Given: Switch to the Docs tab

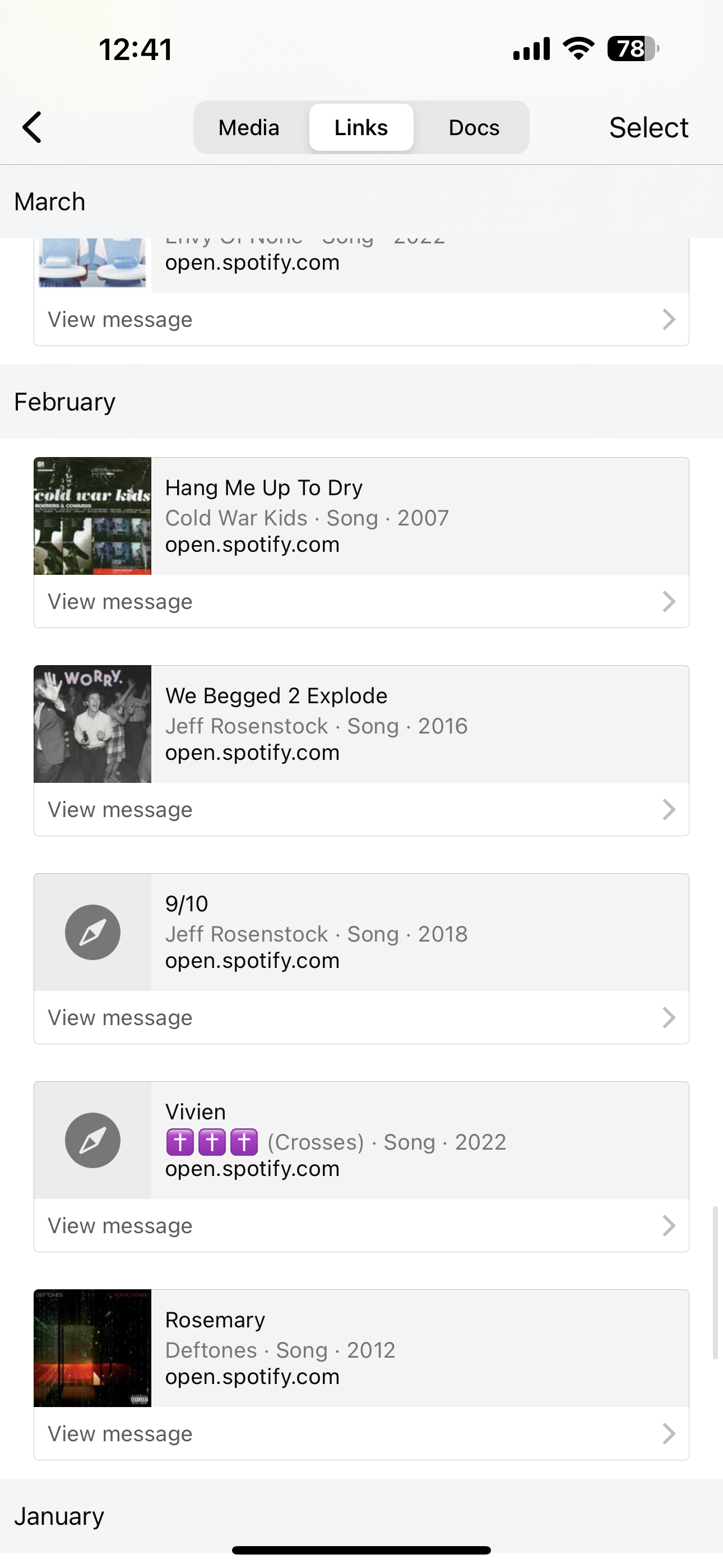Looking at the screenshot, I should tap(474, 127).
